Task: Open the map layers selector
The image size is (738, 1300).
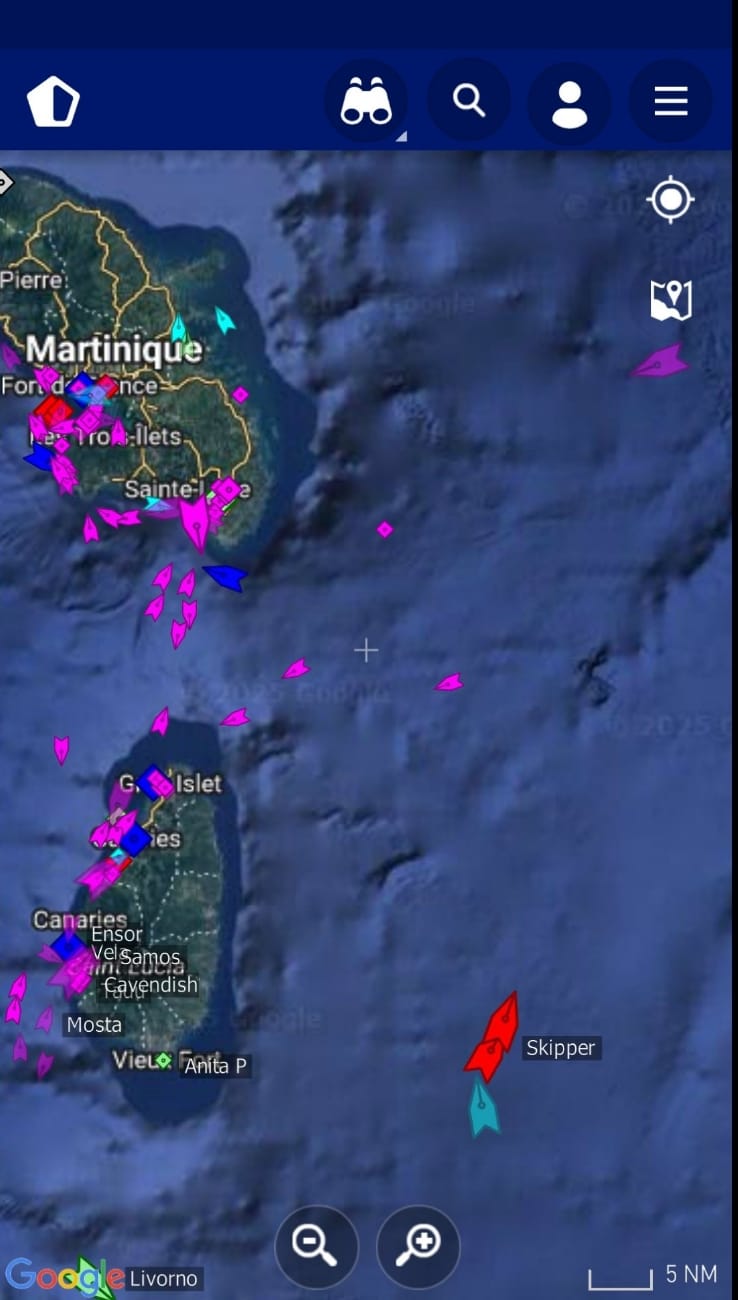Action: tap(670, 299)
